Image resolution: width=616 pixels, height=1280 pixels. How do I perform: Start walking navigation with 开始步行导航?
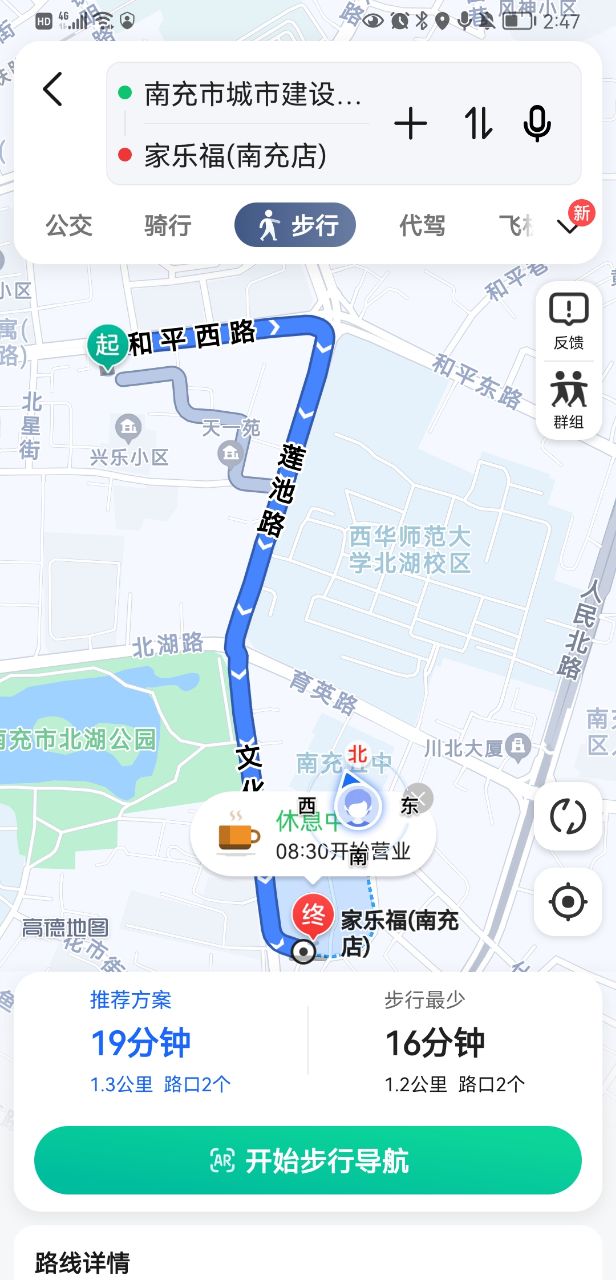[308, 1161]
